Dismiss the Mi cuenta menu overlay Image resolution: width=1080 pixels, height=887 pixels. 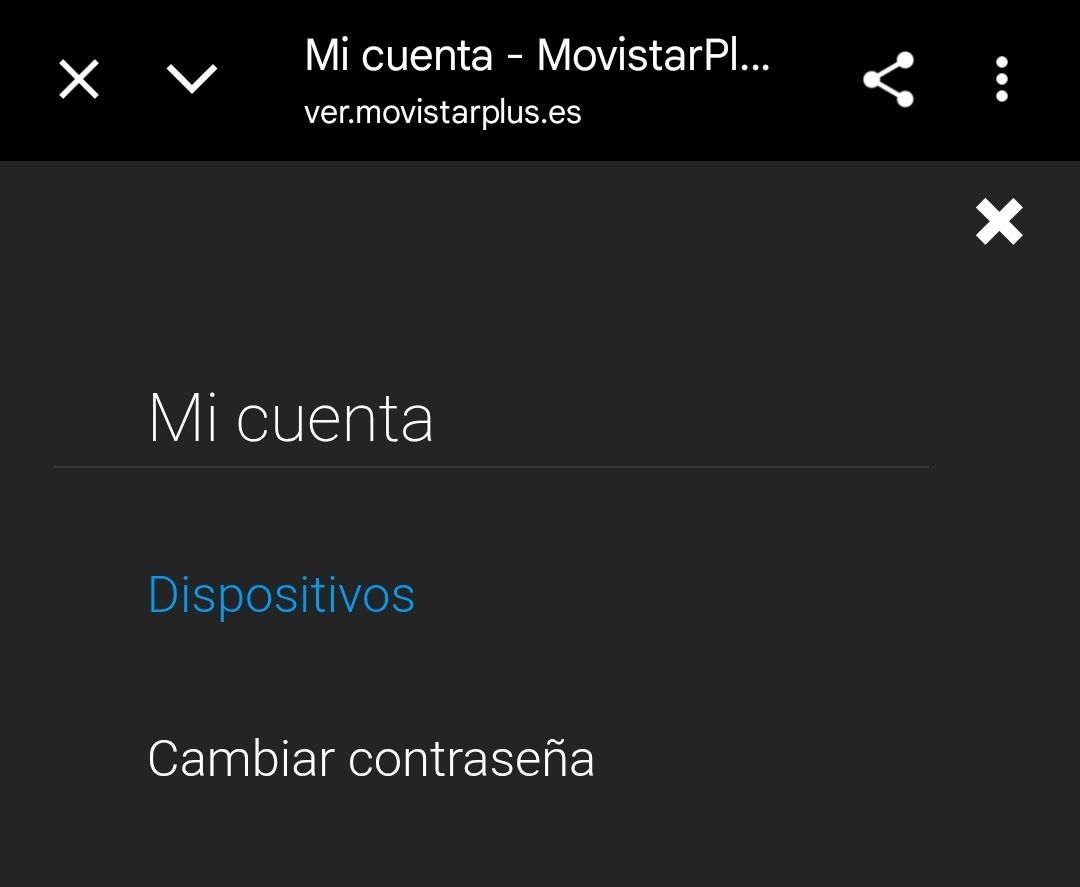999,222
